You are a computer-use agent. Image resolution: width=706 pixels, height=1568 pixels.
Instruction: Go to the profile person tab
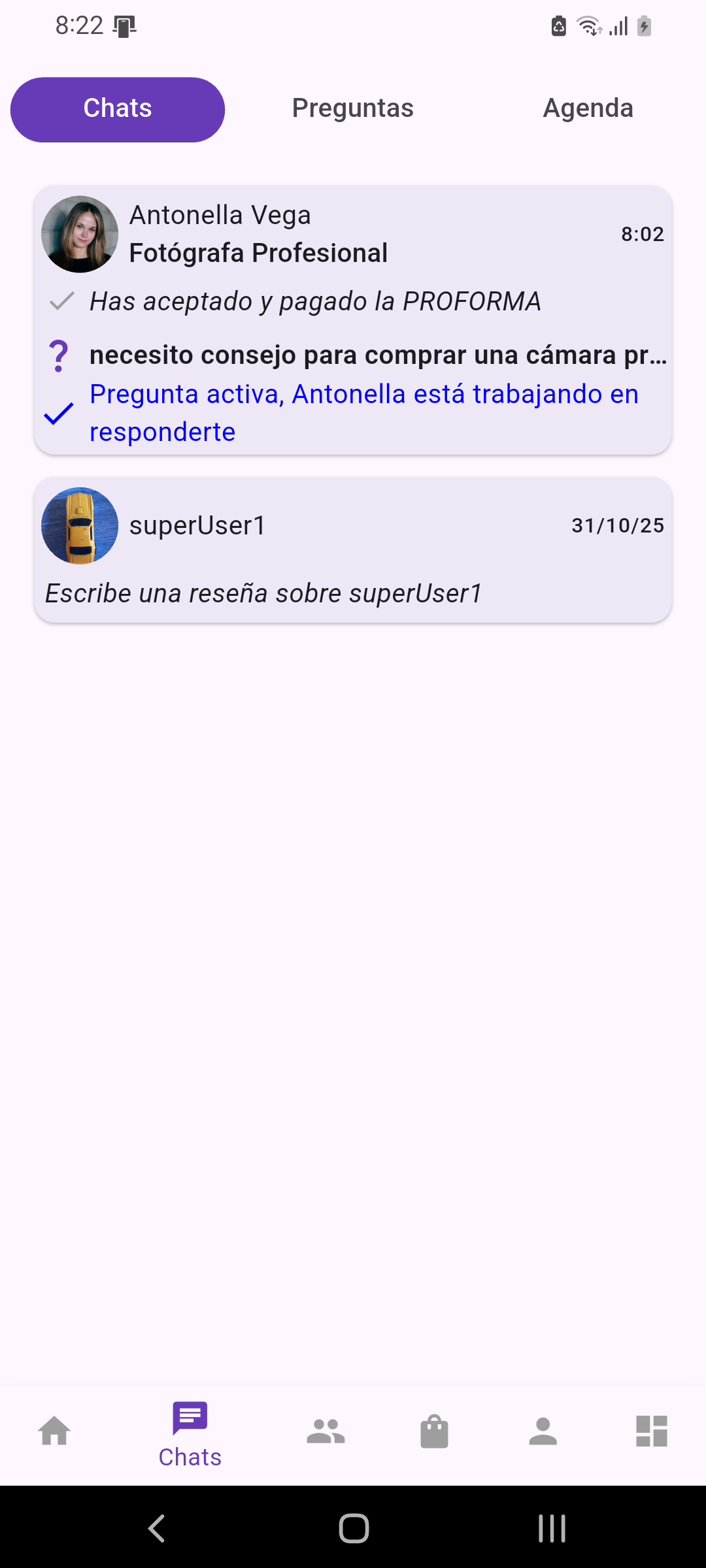543,1431
